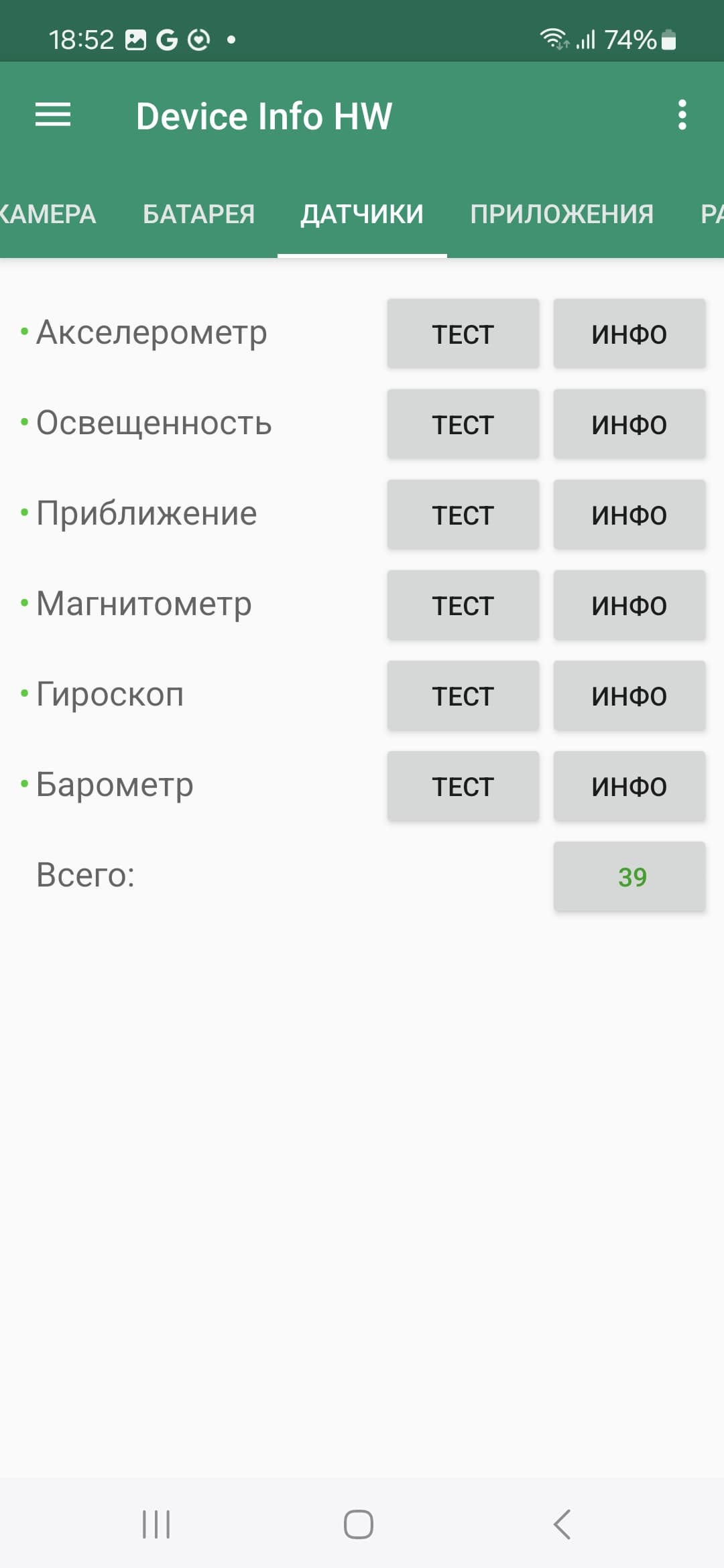This screenshot has height=1568, width=724.
Task: Open the hamburger drawer menu
Action: point(53,115)
